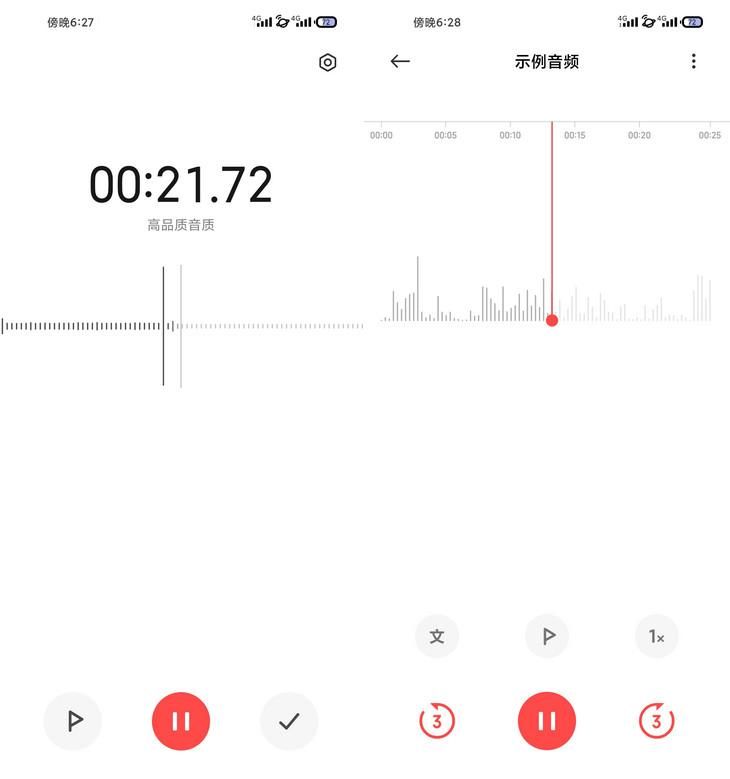Open the three-dot menu for 示例音频

click(693, 62)
